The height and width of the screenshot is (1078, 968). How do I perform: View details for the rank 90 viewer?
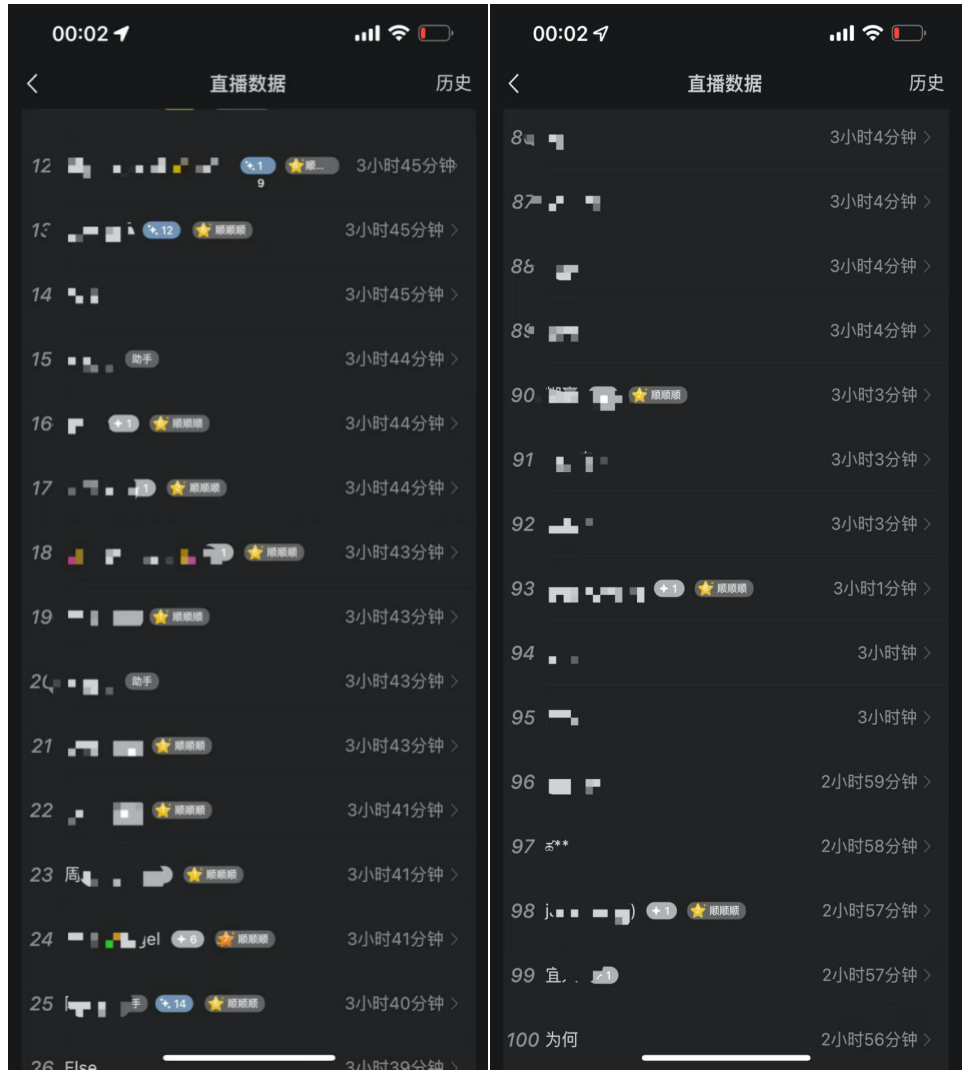(724, 395)
